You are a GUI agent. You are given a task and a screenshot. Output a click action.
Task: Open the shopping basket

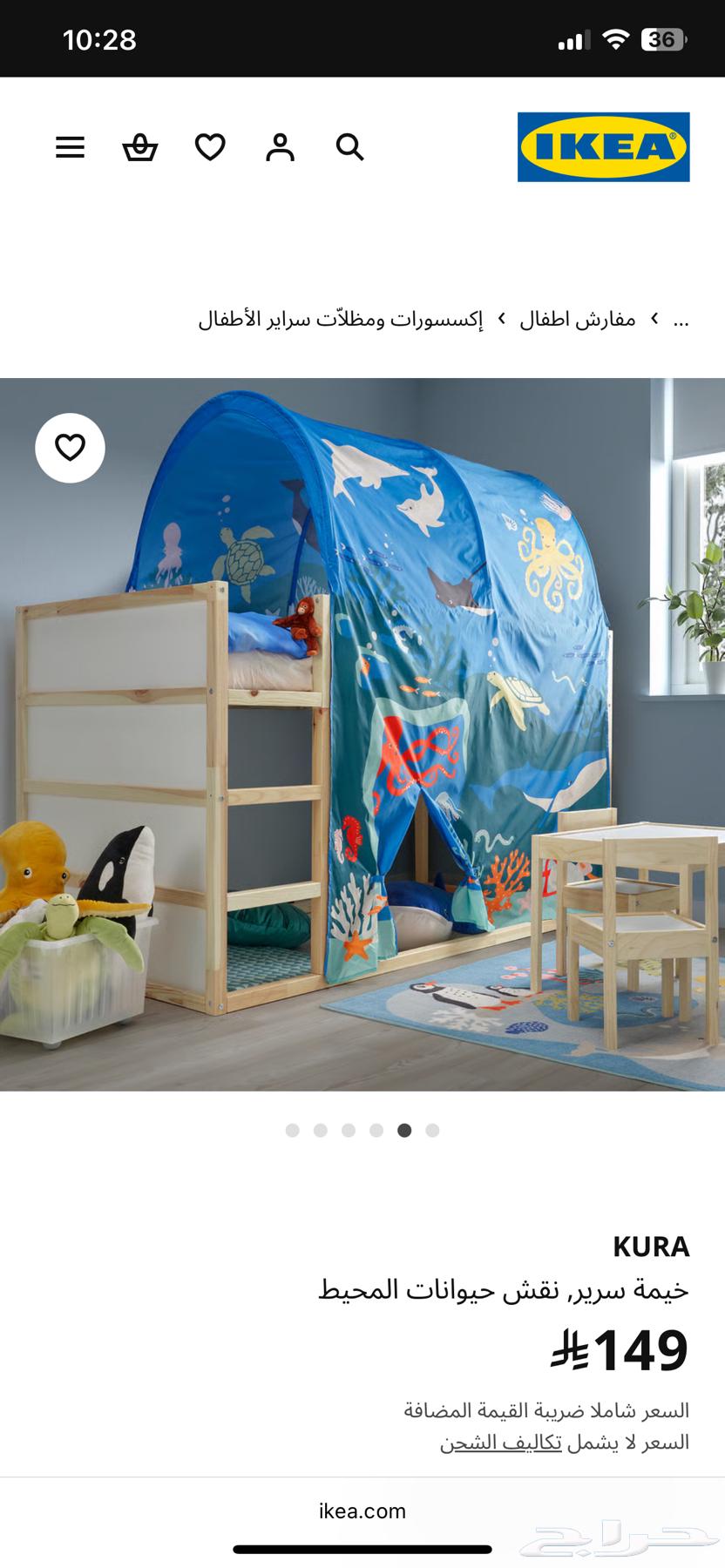(139, 147)
